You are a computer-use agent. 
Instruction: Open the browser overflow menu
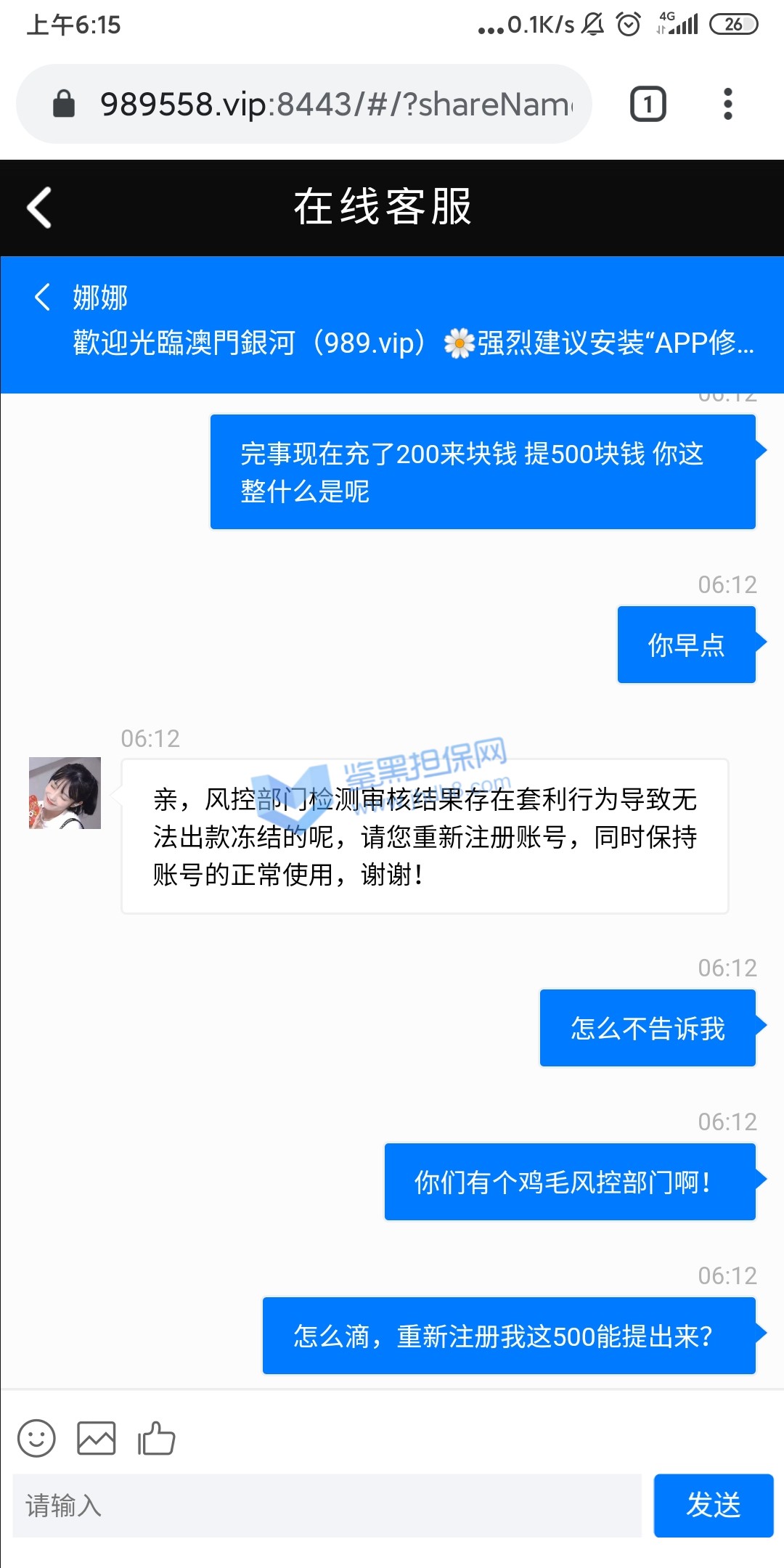pyautogui.click(x=727, y=104)
